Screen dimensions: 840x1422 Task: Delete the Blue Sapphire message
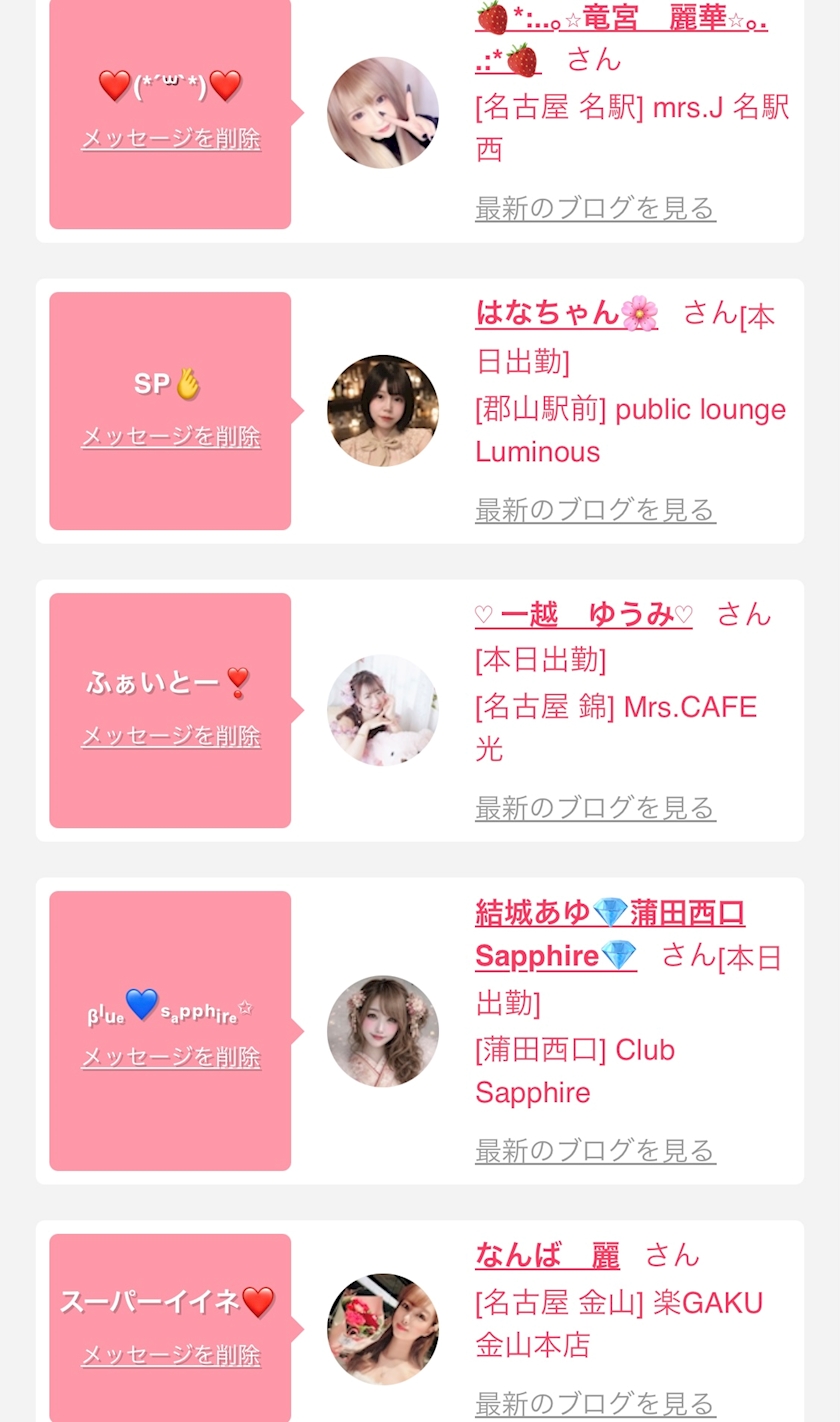point(171,1057)
